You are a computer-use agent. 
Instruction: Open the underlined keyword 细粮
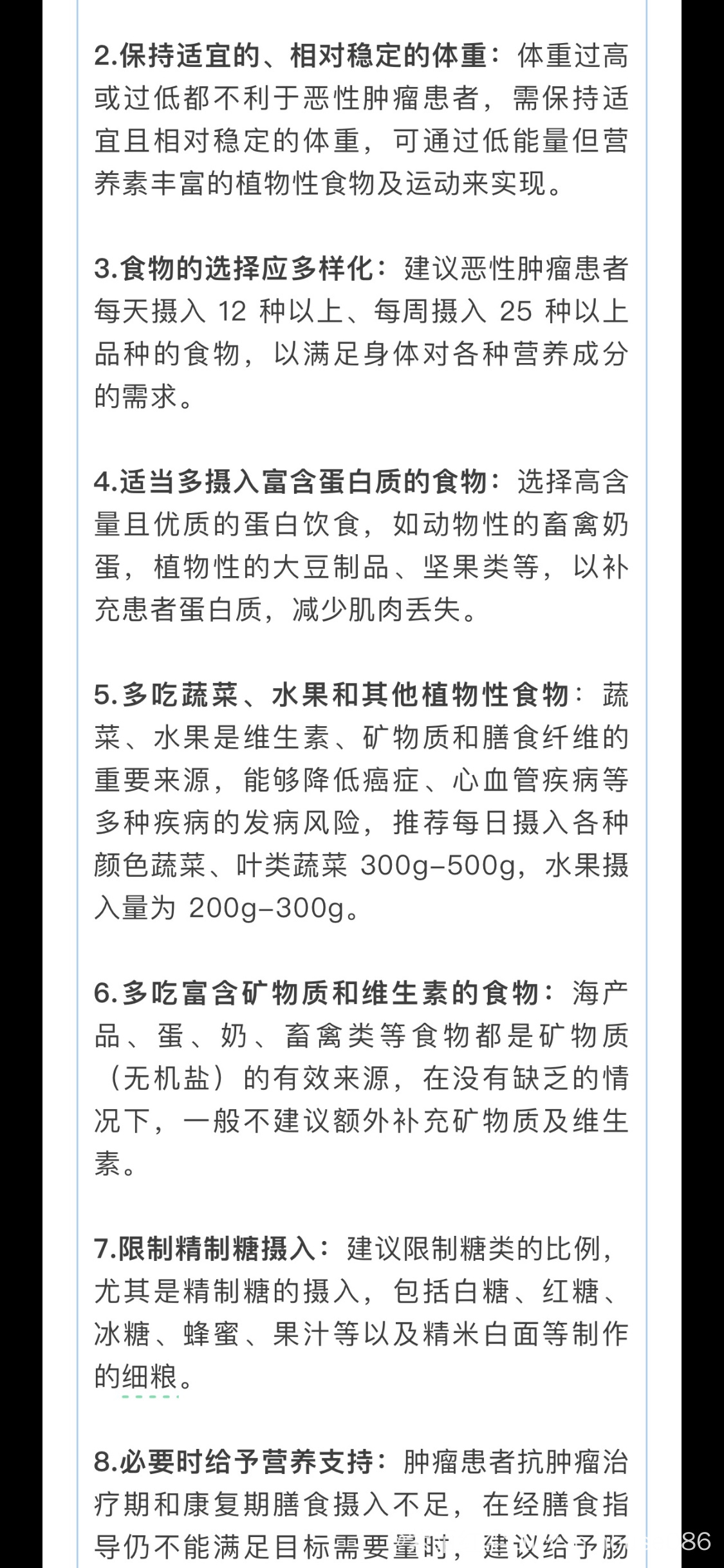tap(150, 1376)
